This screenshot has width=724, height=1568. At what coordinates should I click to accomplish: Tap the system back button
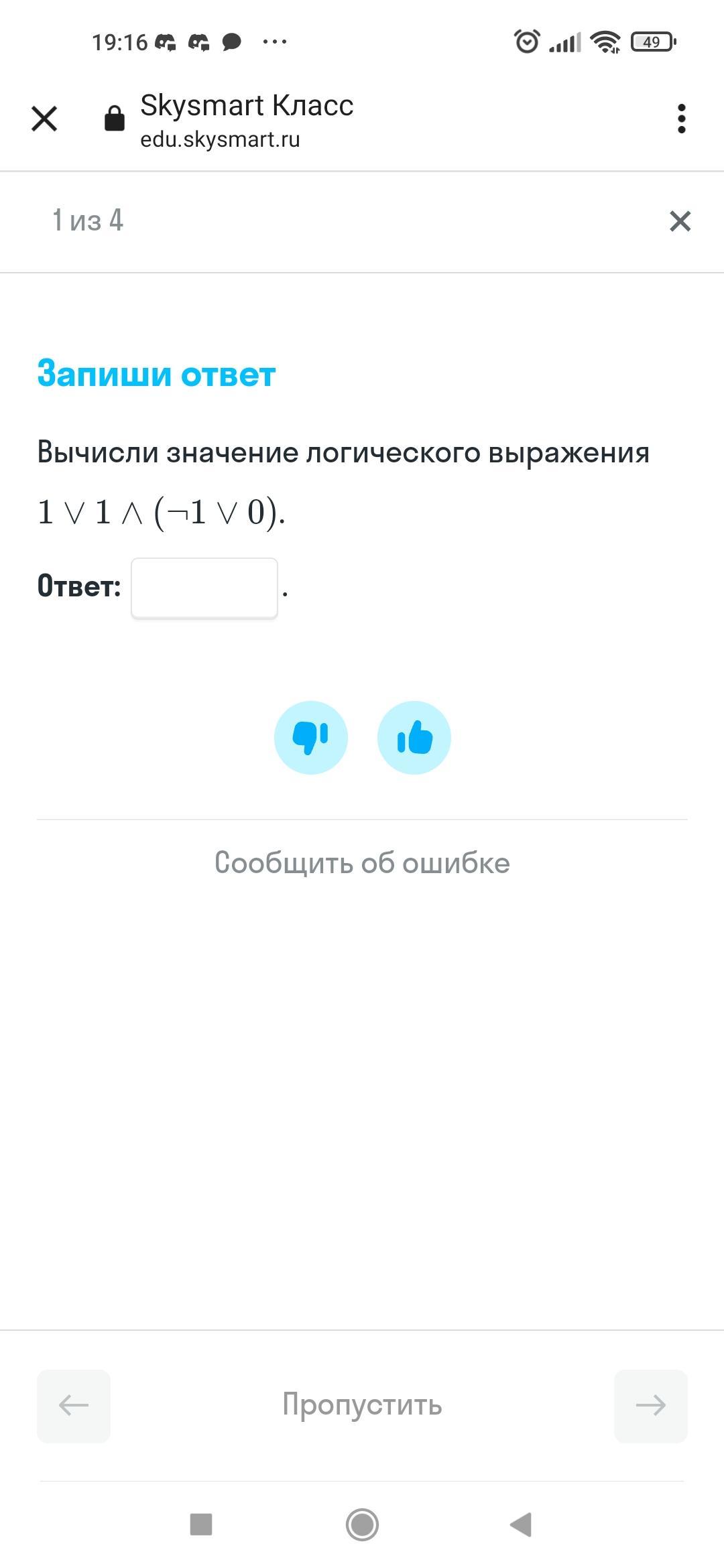(x=521, y=1524)
